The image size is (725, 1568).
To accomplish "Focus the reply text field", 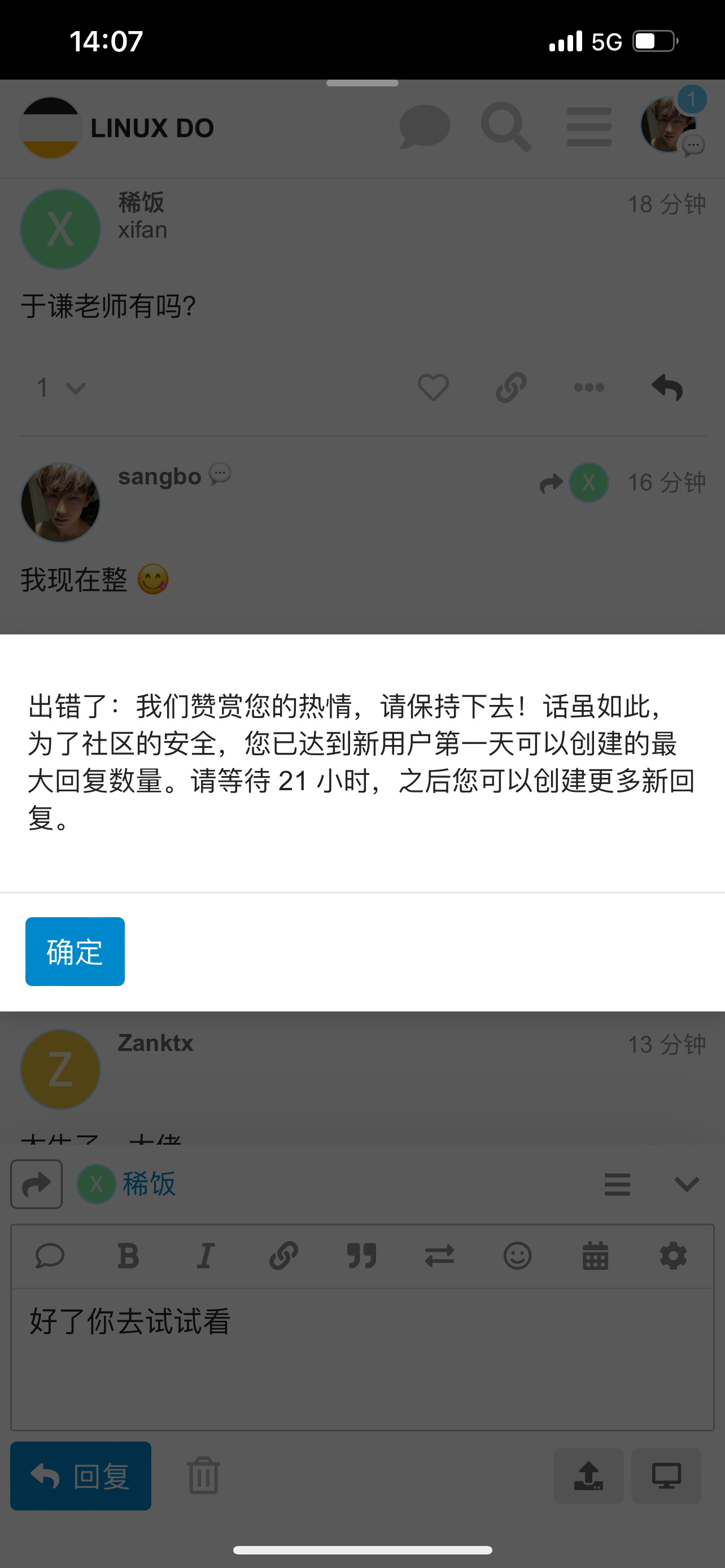I will click(x=362, y=1359).
